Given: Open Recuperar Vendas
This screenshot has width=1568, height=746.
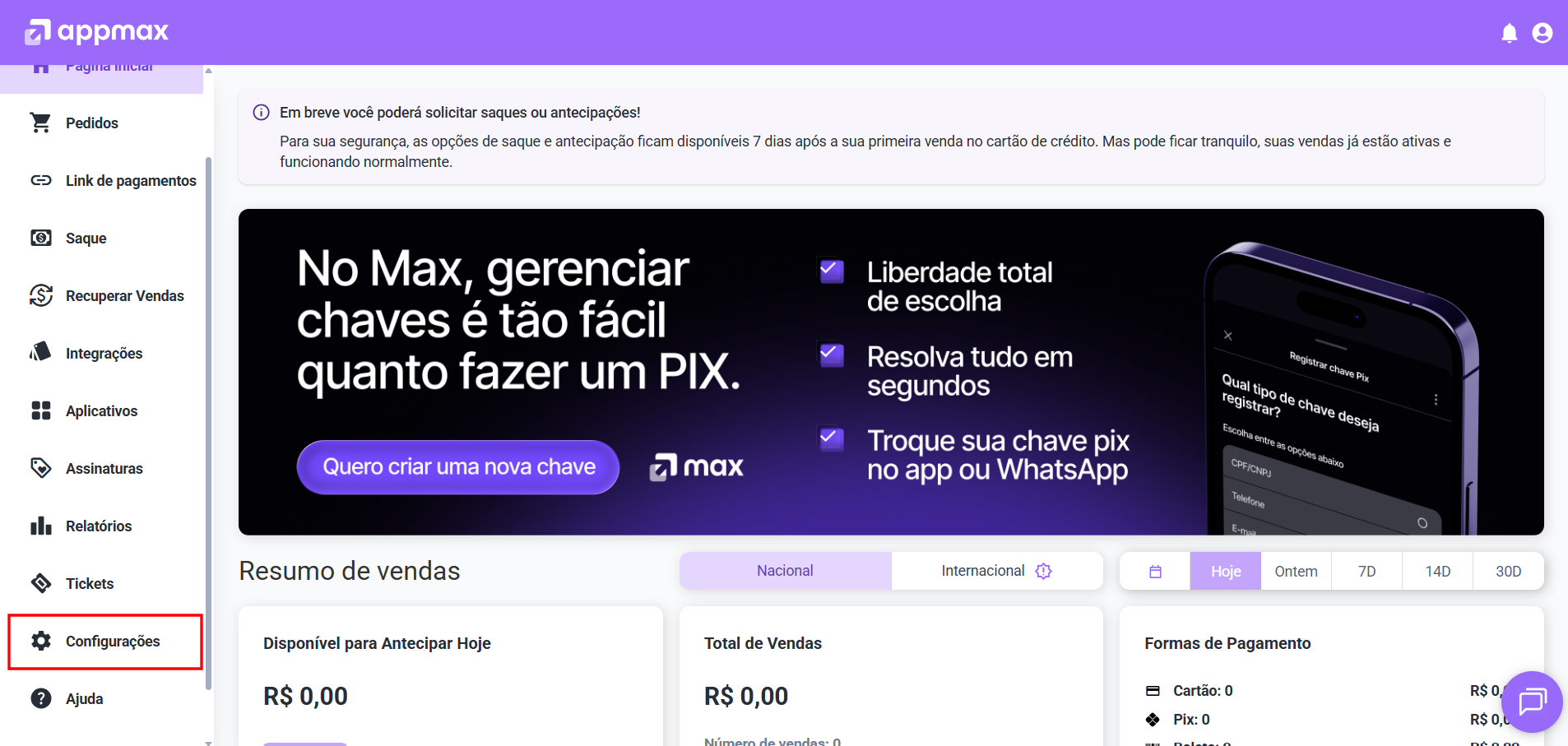Looking at the screenshot, I should [124, 296].
